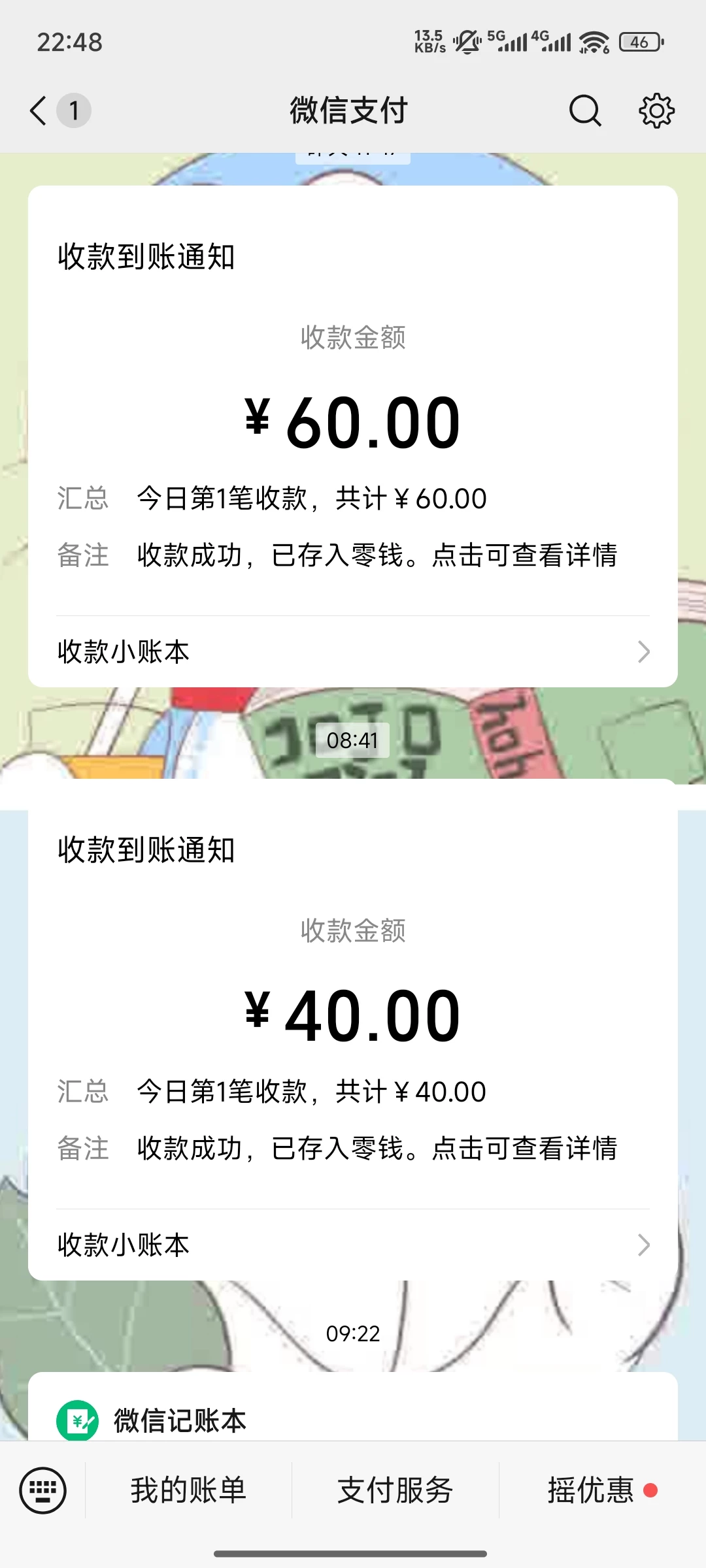Open 摇优惠 with the red dot

coord(590,1490)
